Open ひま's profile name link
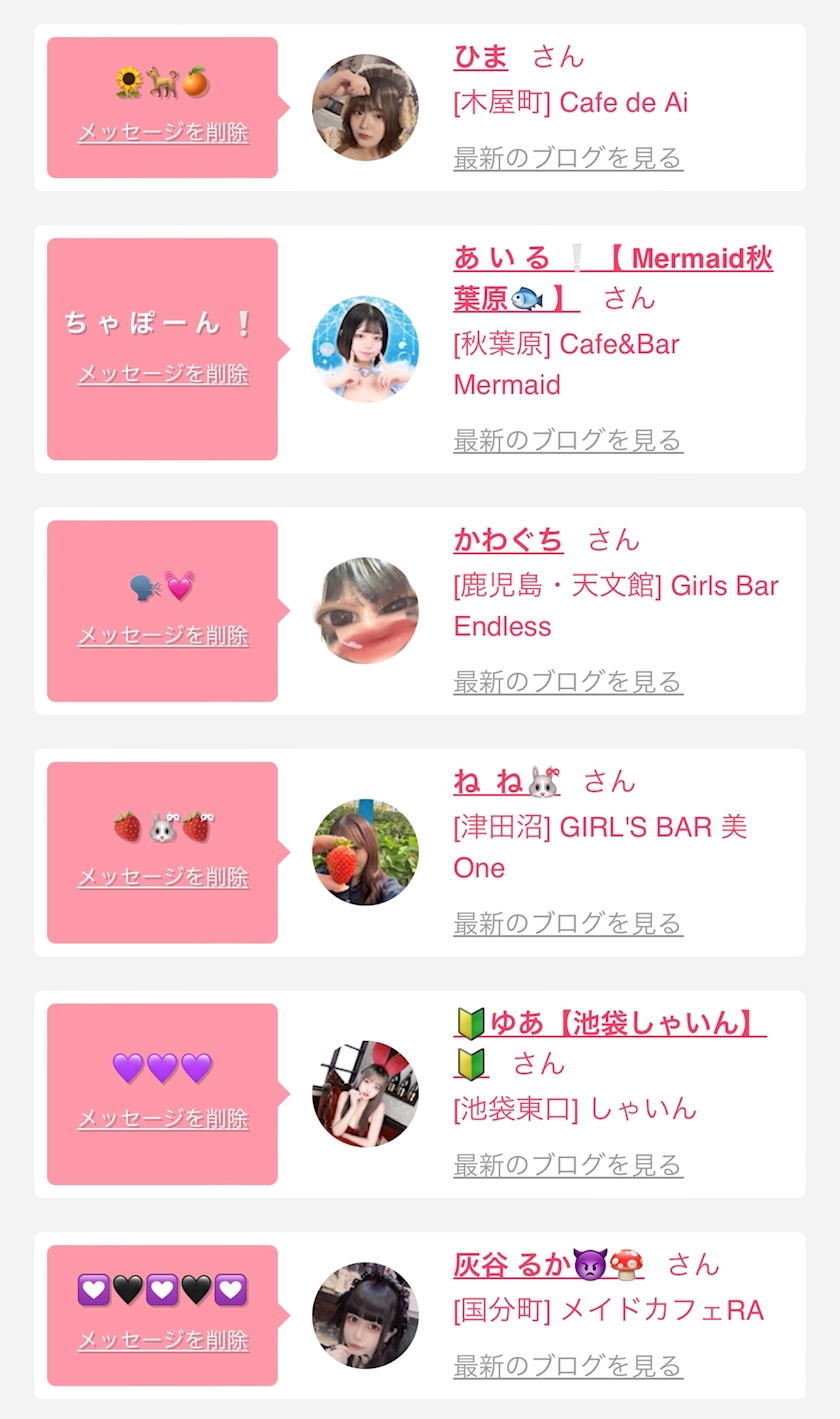Image resolution: width=840 pixels, height=1419 pixels. point(481,57)
